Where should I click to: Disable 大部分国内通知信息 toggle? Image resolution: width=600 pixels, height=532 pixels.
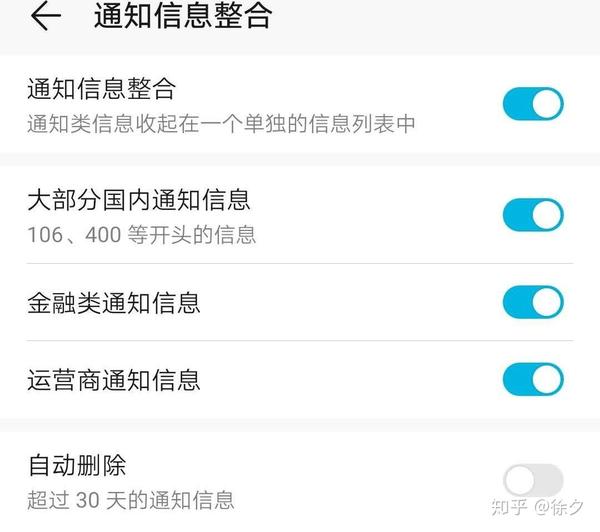pyautogui.click(x=532, y=215)
